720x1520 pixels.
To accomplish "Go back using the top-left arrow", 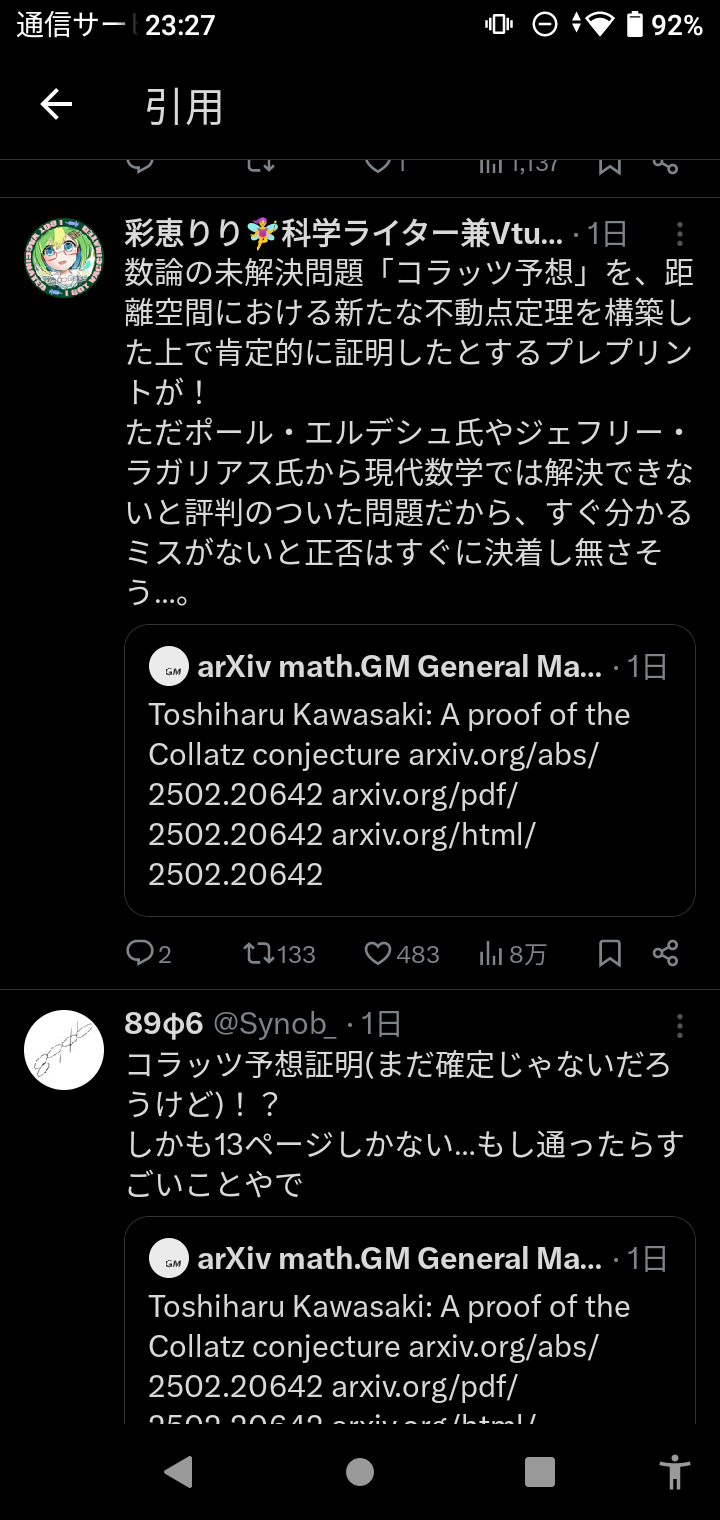I will point(56,105).
